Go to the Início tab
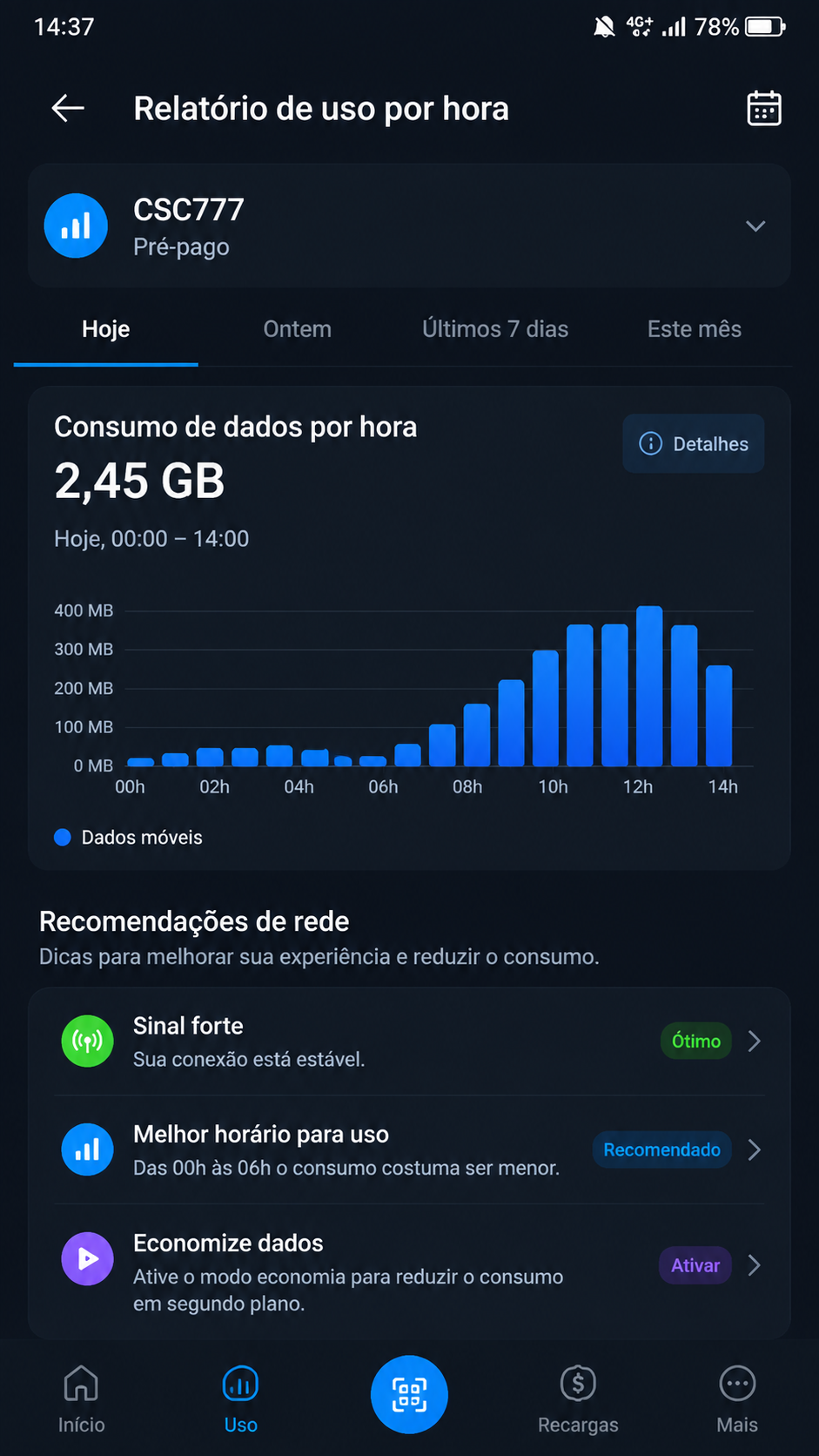The image size is (819, 1456). 82,1399
